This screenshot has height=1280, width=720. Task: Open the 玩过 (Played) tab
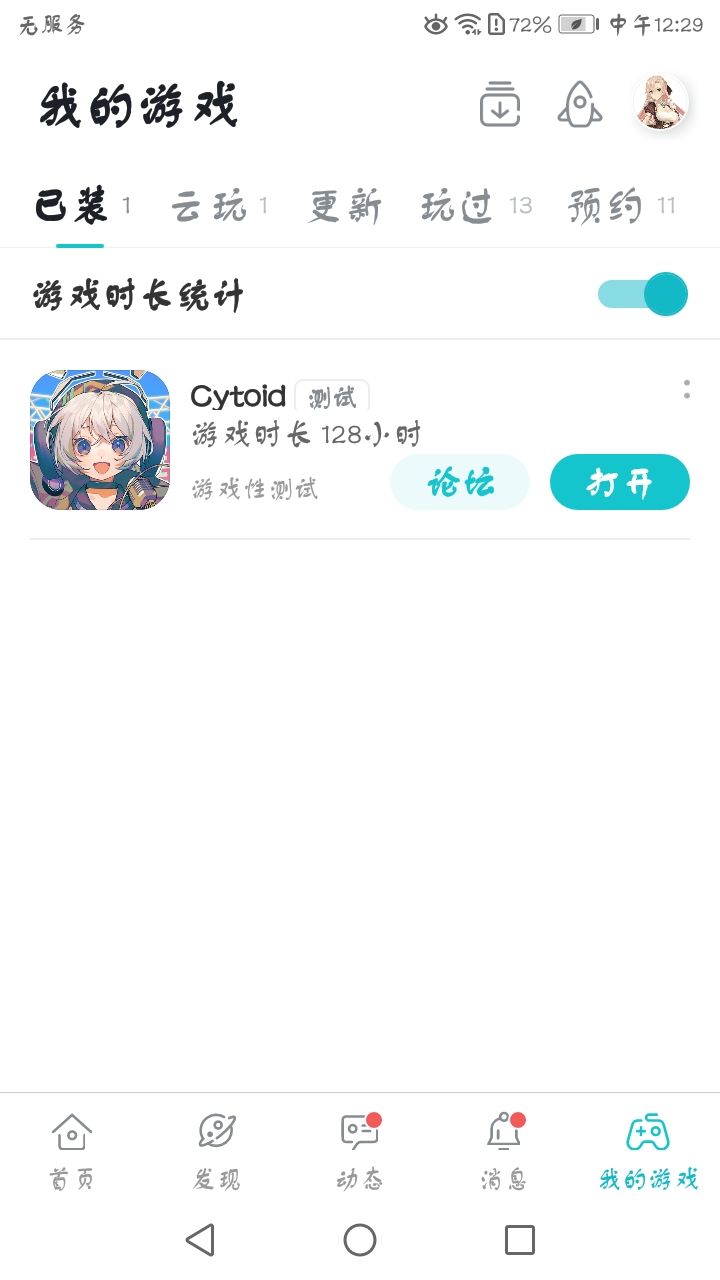point(456,205)
